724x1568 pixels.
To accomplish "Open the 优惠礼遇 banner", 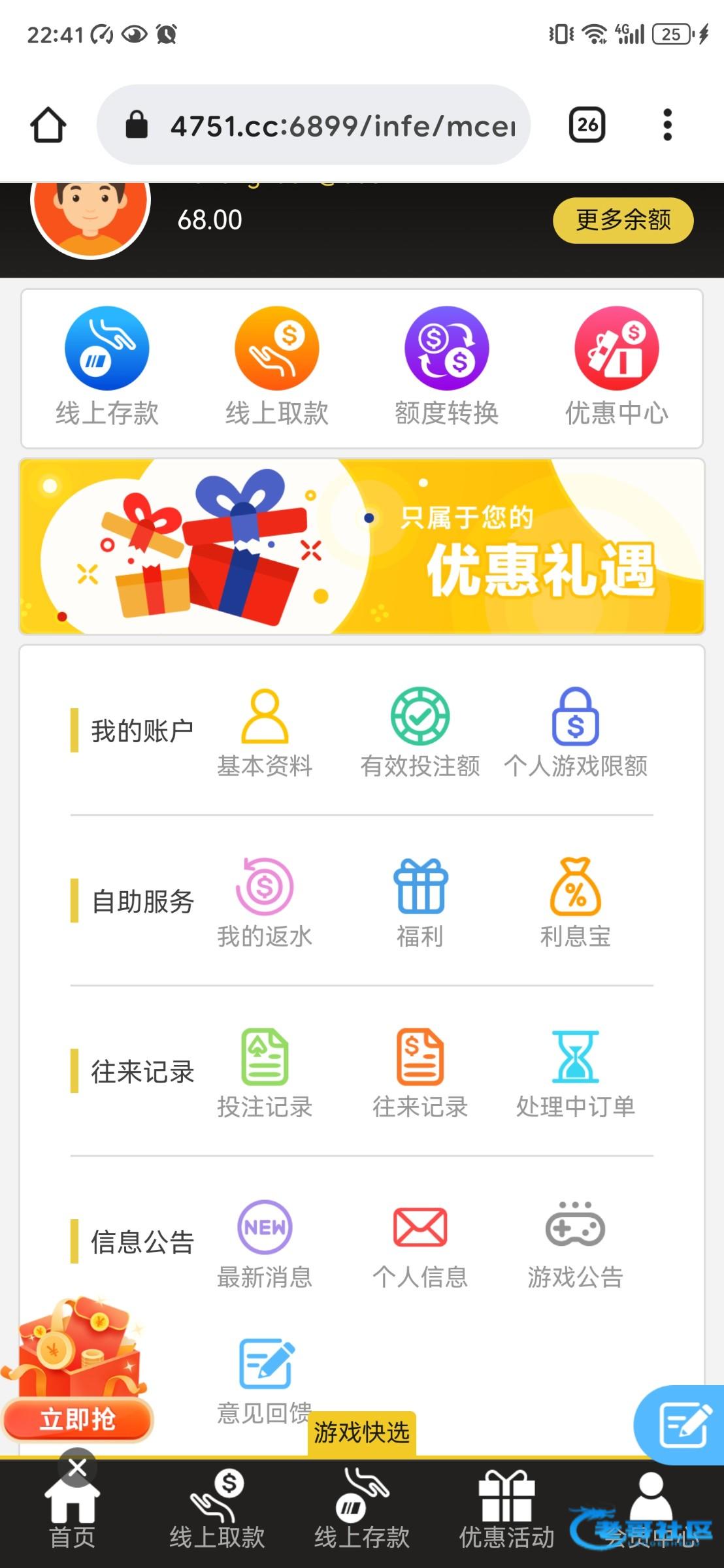I will coord(361,547).
